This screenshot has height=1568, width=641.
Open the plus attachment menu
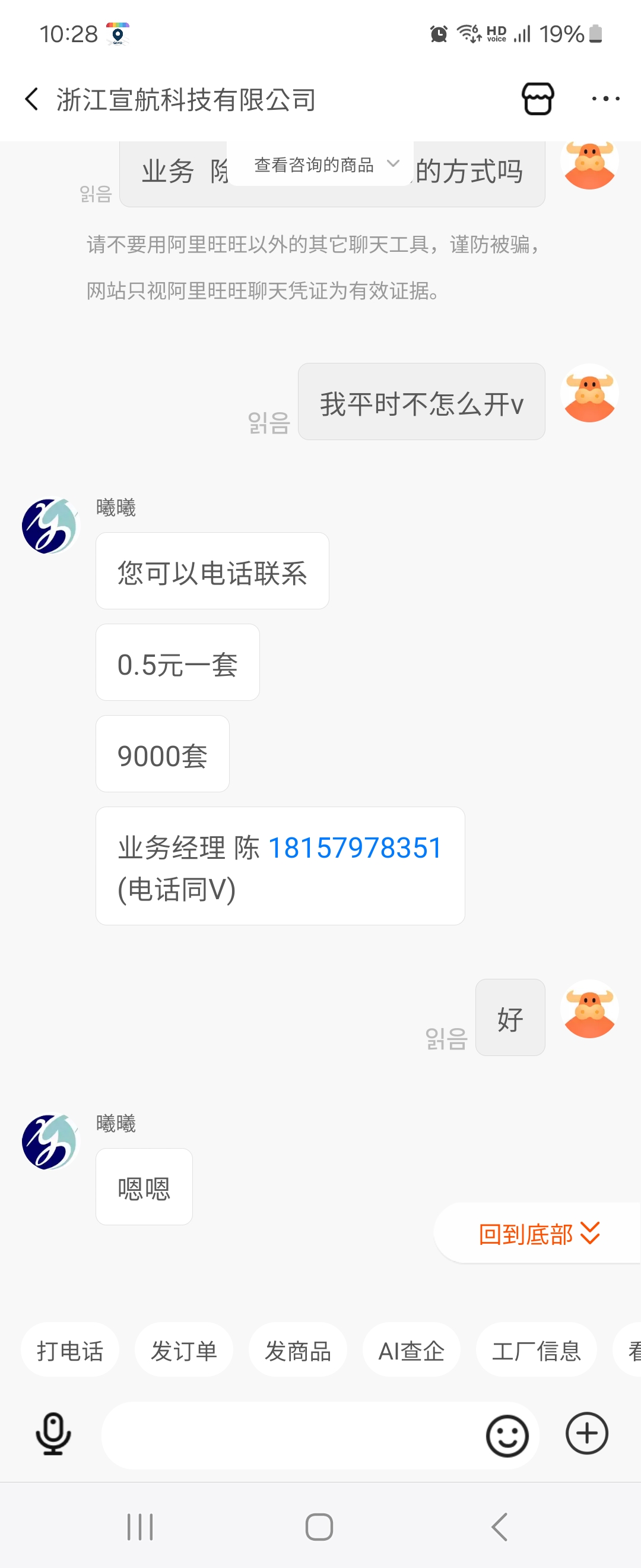tap(587, 1434)
